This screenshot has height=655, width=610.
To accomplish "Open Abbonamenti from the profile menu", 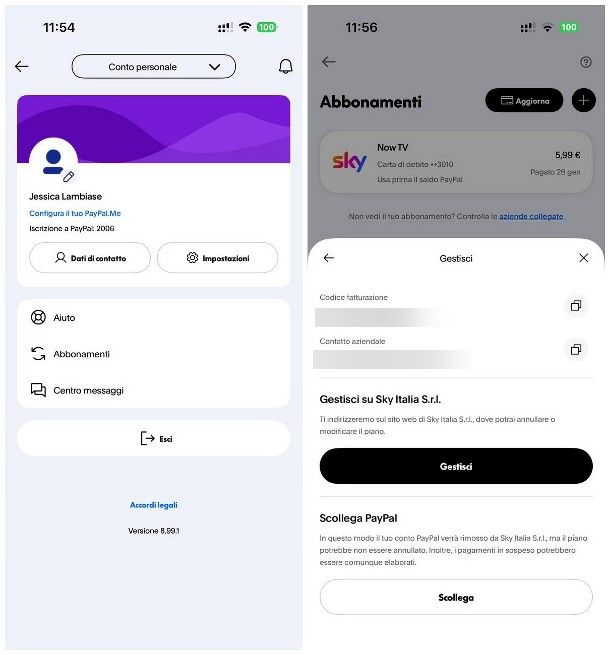I will coord(153,354).
